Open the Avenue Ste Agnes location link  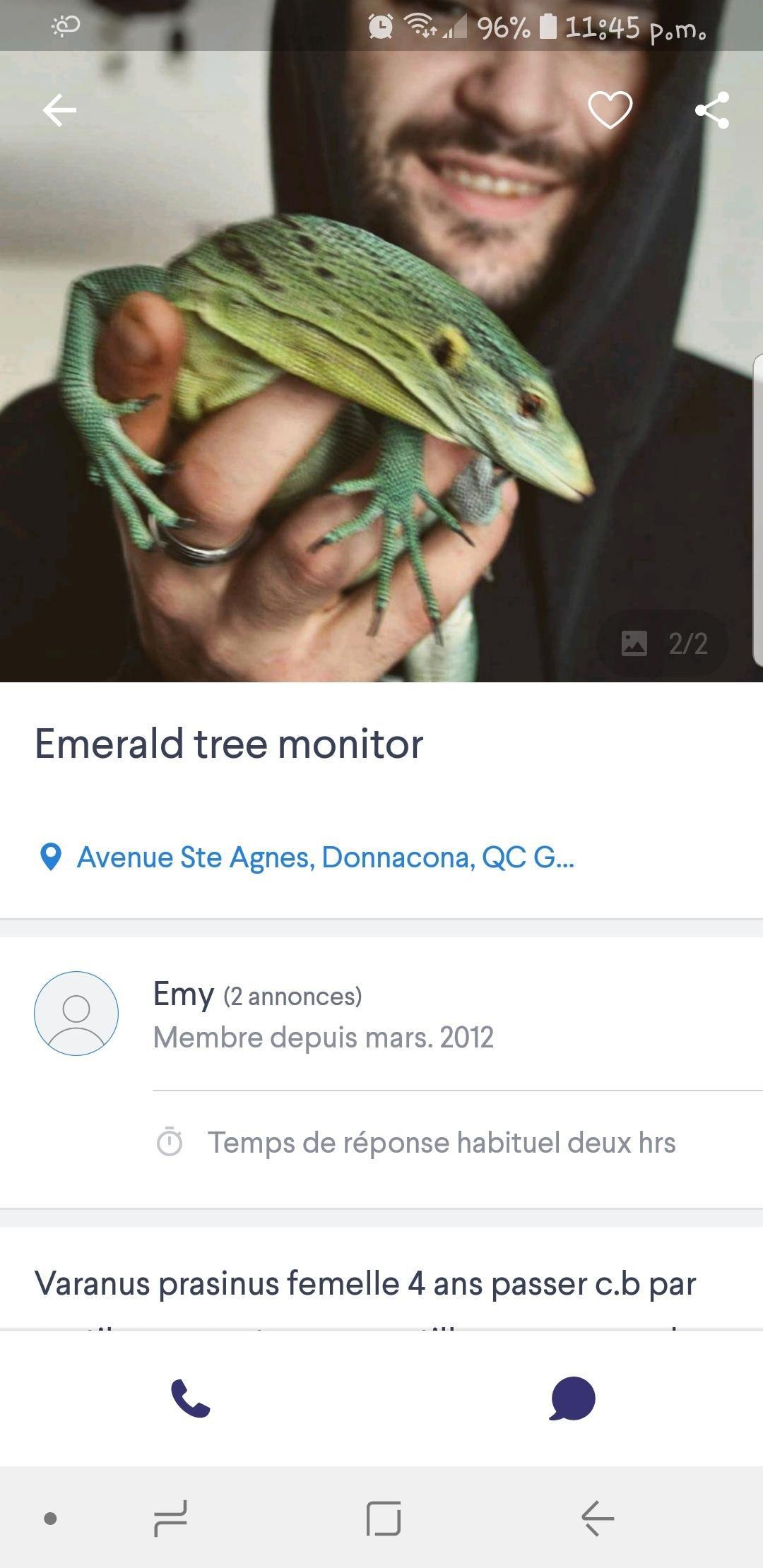pyautogui.click(x=325, y=857)
